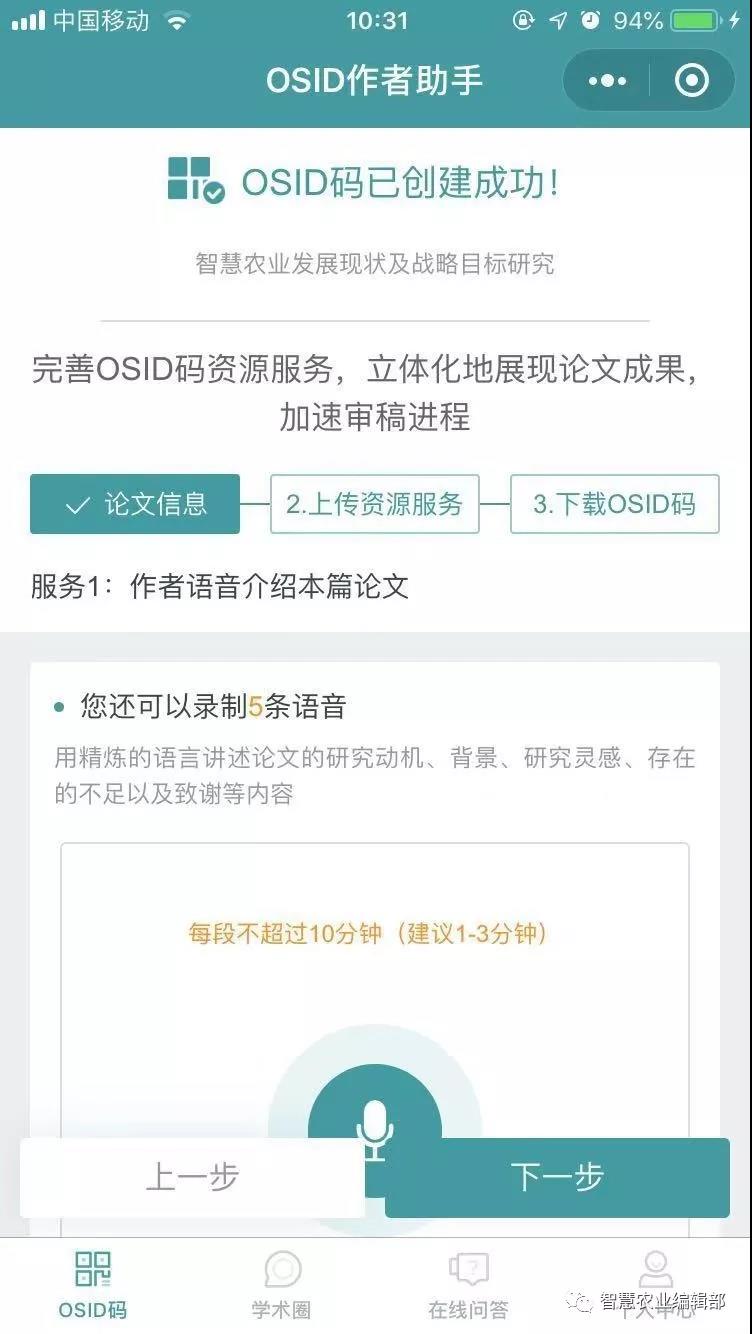Select the 论文信息 step
Viewport: 752px width, 1334px height.
pyautogui.click(x=135, y=504)
